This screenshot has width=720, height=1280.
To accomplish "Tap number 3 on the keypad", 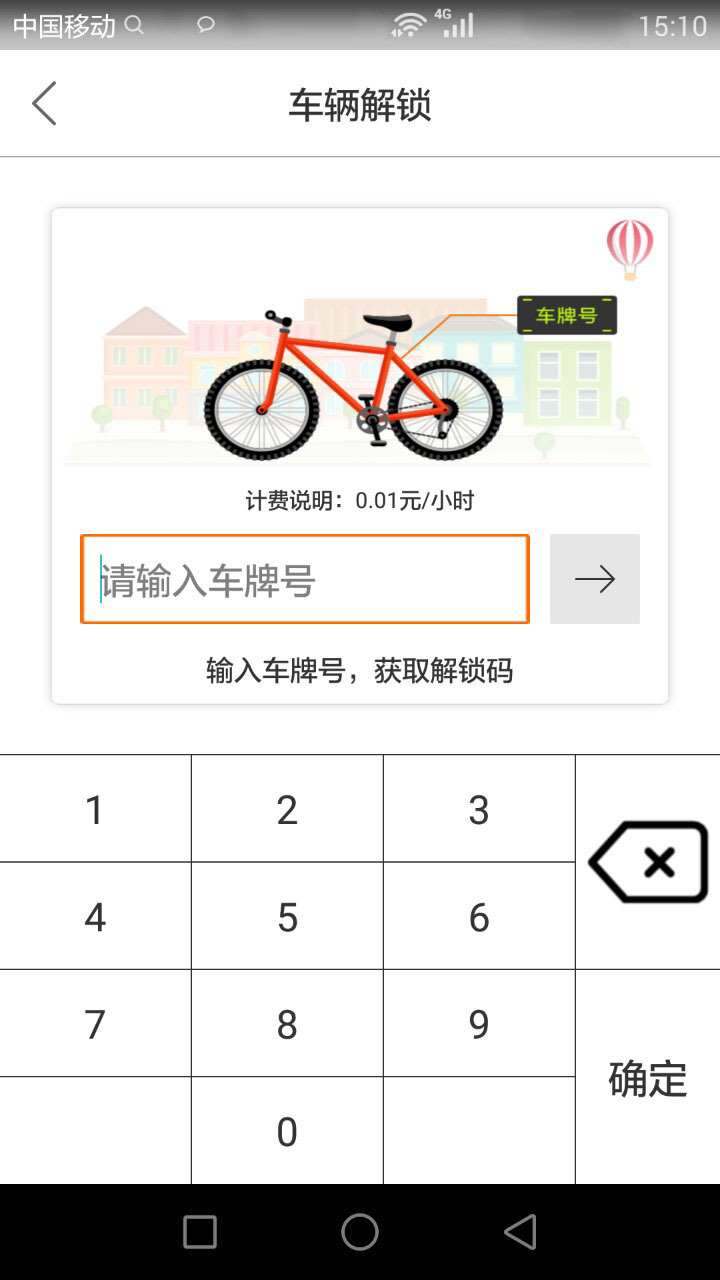I will (478, 808).
